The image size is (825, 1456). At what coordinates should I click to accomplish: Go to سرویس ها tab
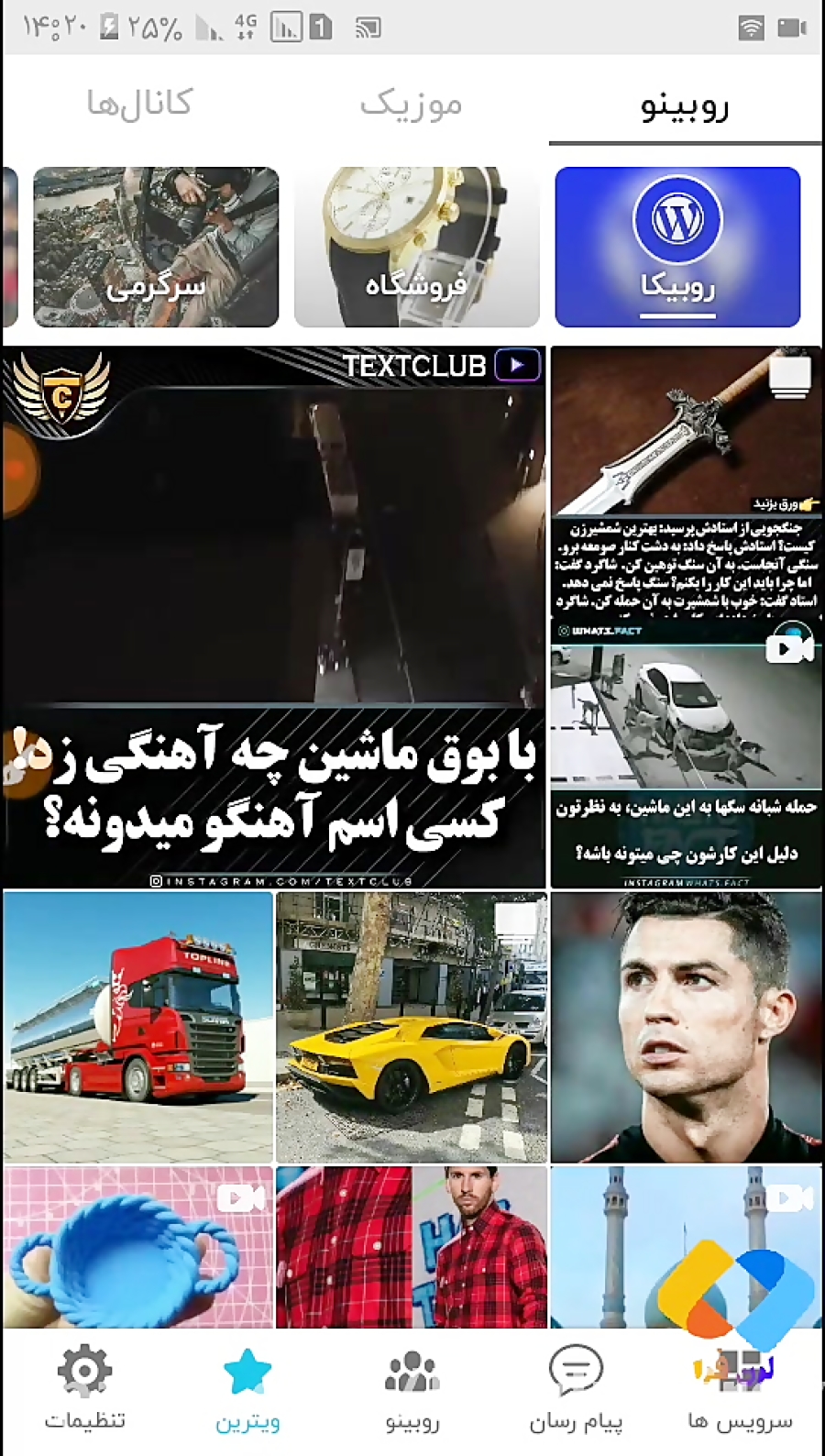coord(740,1389)
